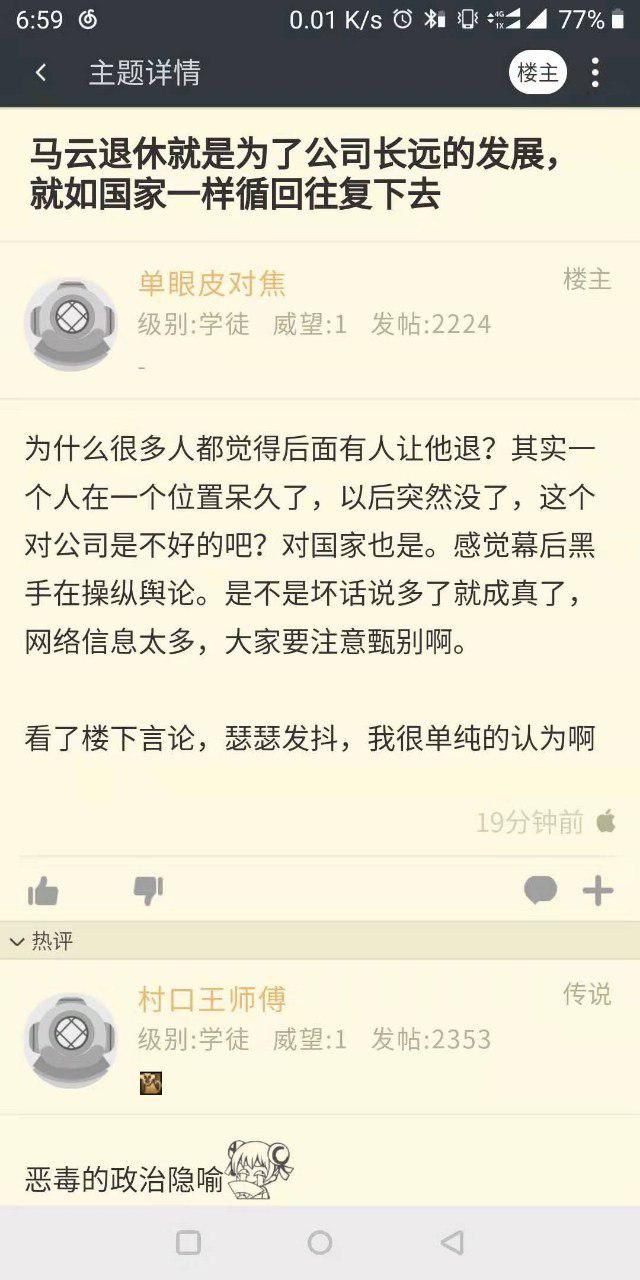The height and width of the screenshot is (1280, 640).
Task: Reply with the comment bubble icon
Action: pos(540,890)
